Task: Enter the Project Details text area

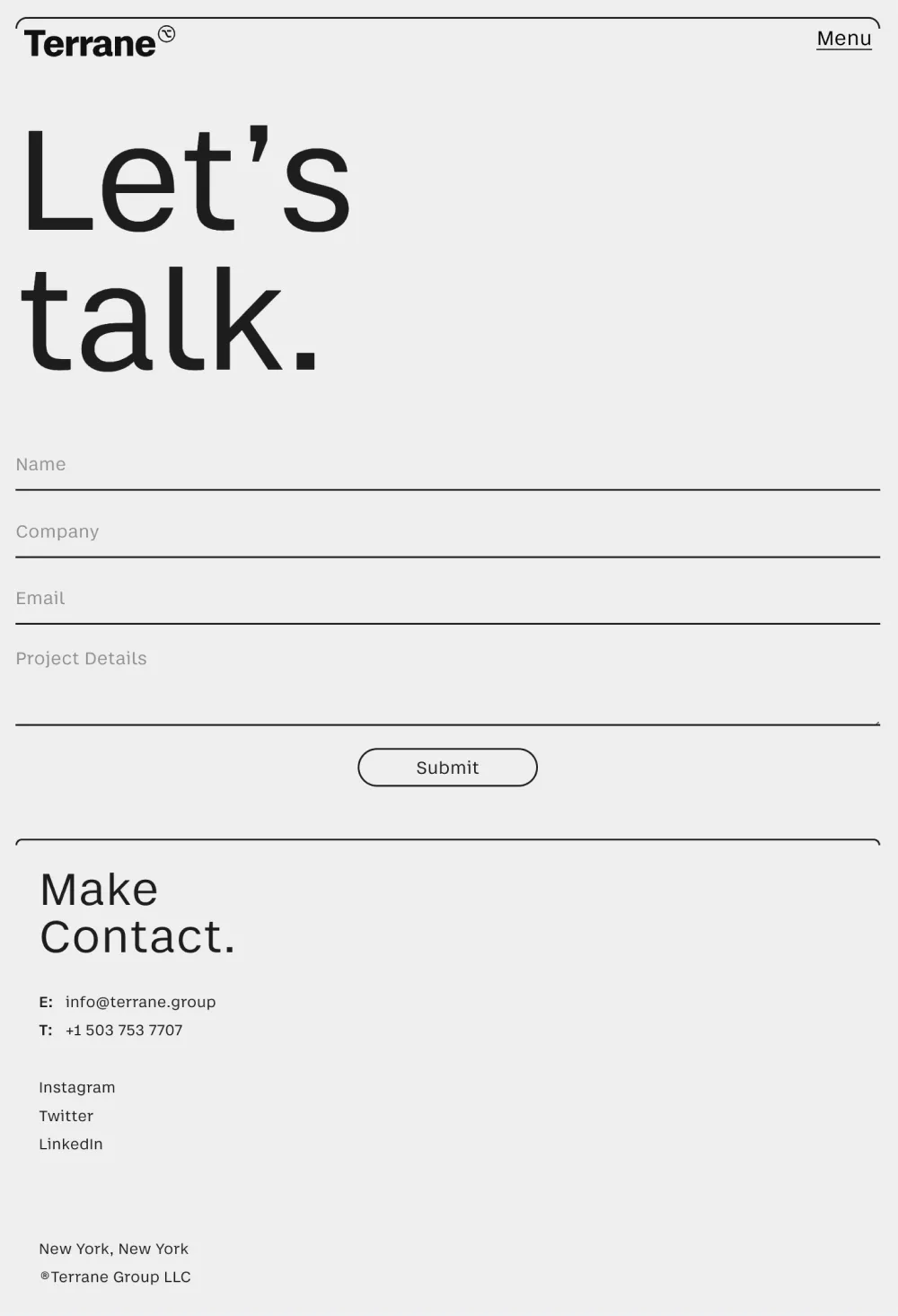Action: click(447, 682)
